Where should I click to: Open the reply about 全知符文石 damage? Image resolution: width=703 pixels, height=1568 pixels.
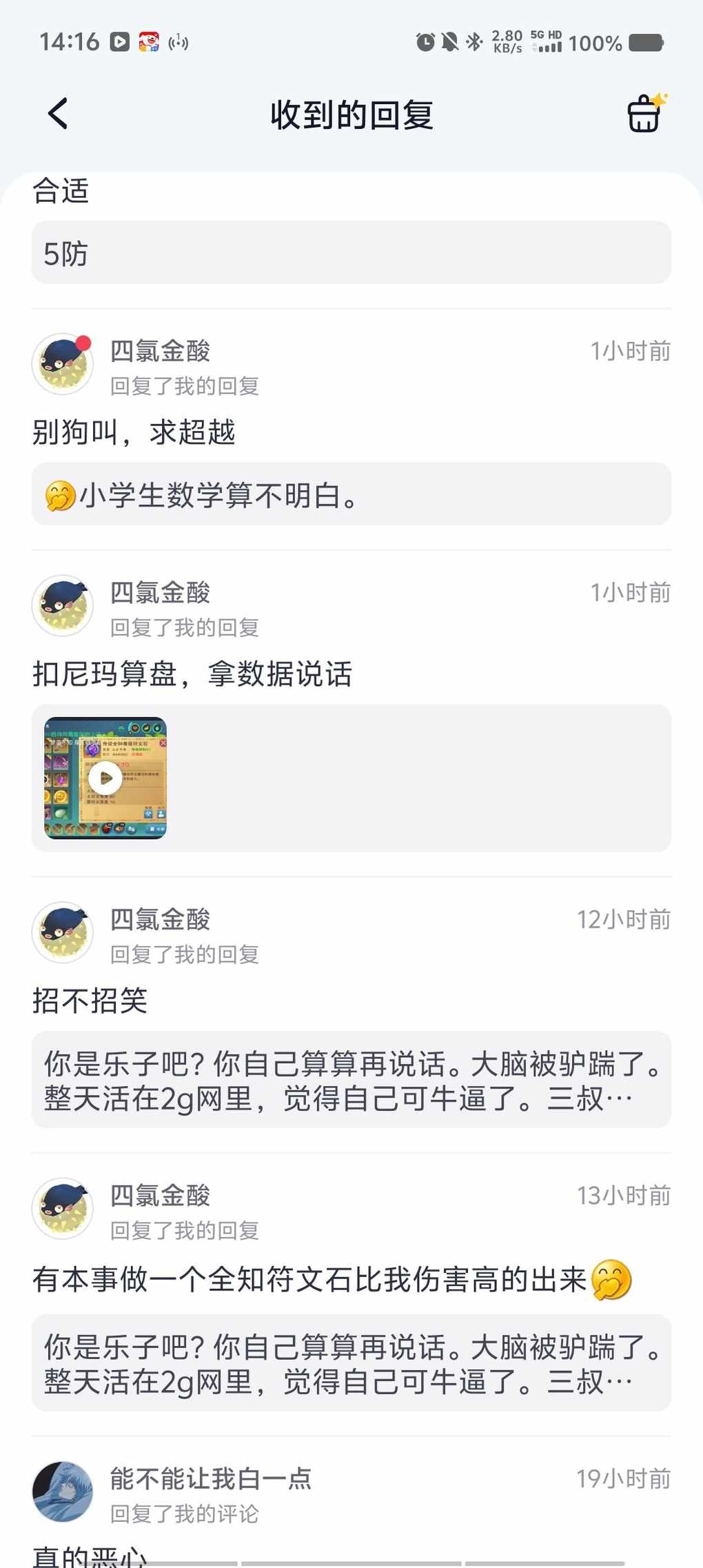310,1280
